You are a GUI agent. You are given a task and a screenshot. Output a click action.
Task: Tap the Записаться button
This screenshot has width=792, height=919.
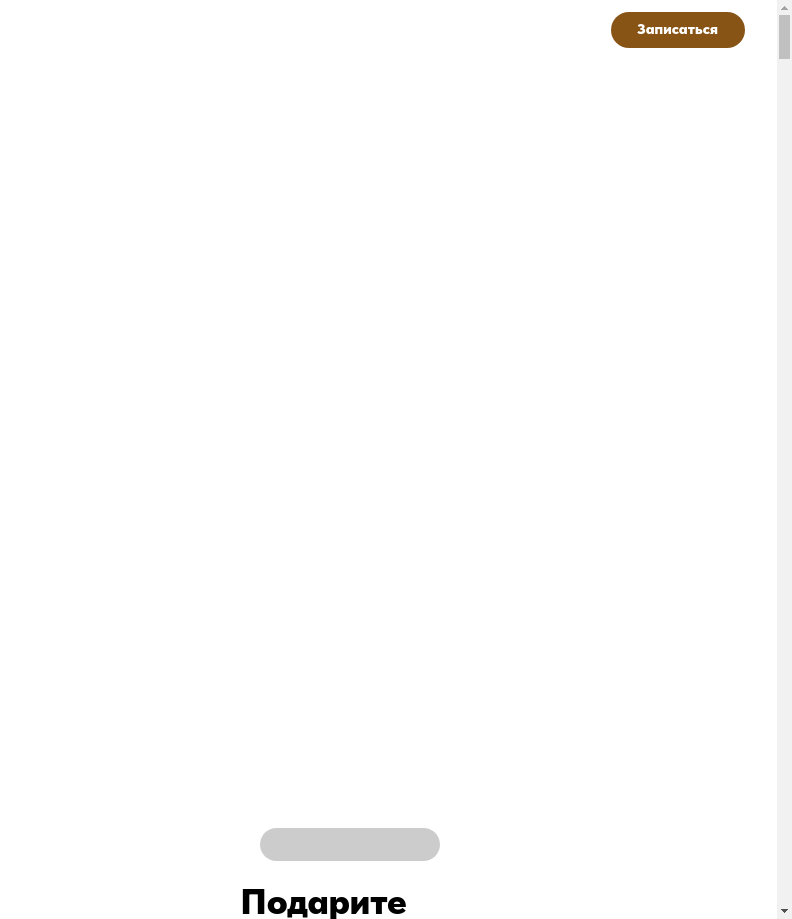(677, 30)
